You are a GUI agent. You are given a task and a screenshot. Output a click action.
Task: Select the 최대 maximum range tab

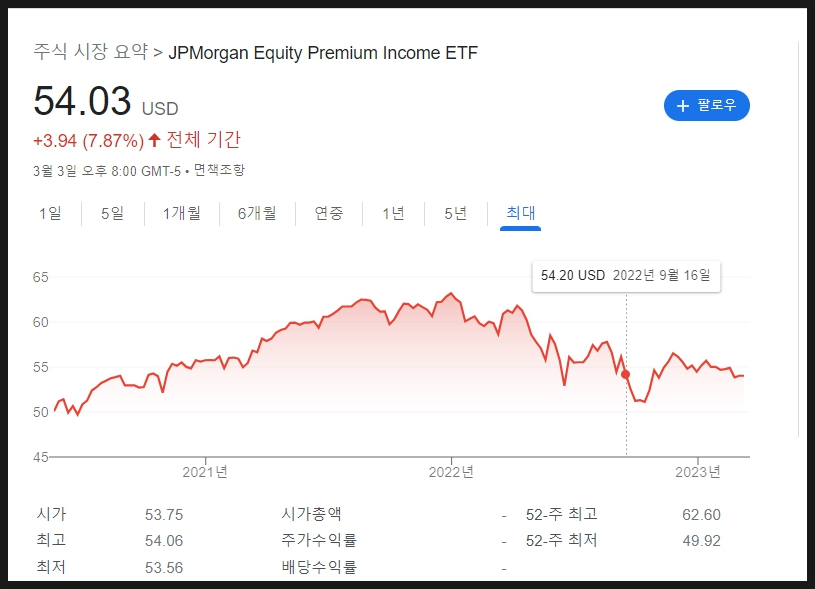tap(521, 213)
